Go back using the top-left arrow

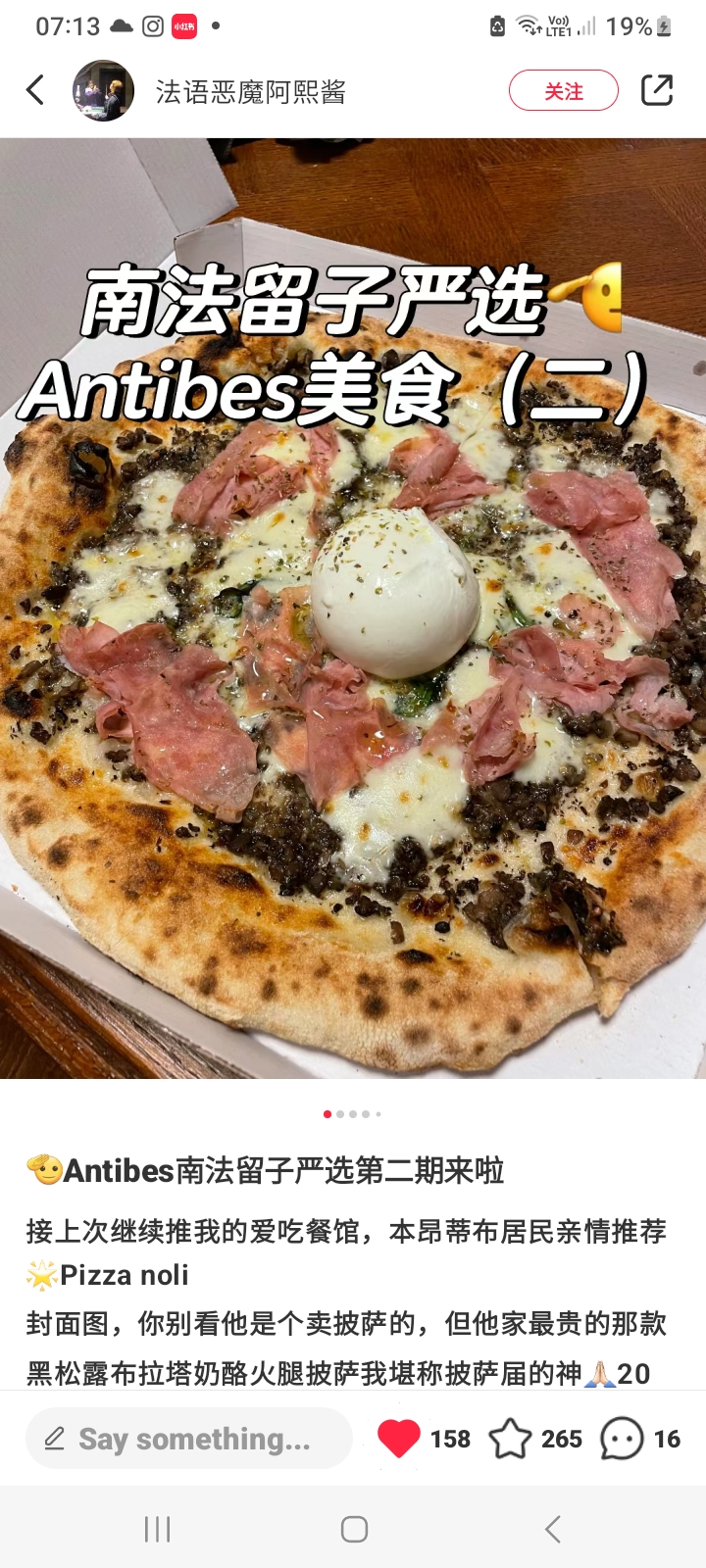[35, 90]
